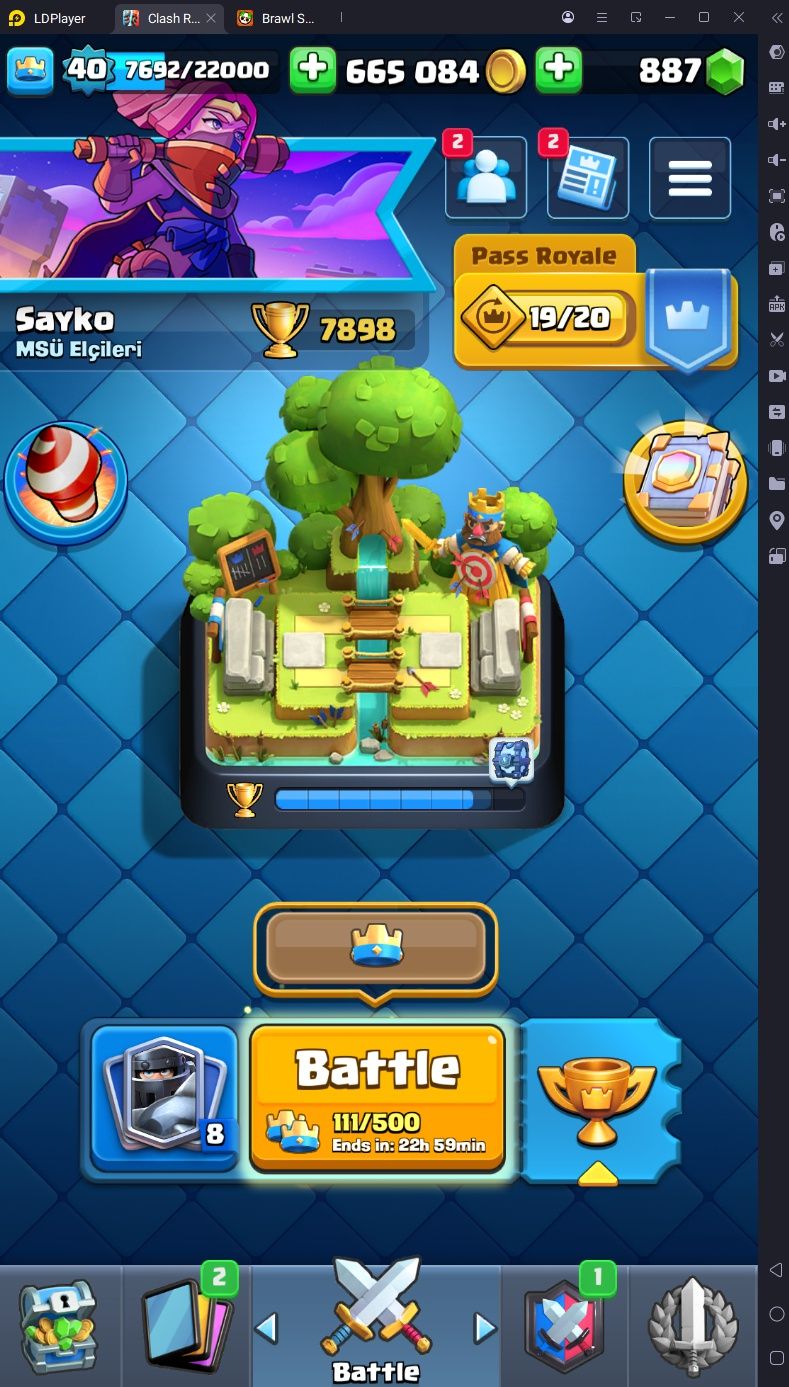Viewport: 789px width, 1387px height.
Task: Open the King level profile icon
Action: pos(29,70)
